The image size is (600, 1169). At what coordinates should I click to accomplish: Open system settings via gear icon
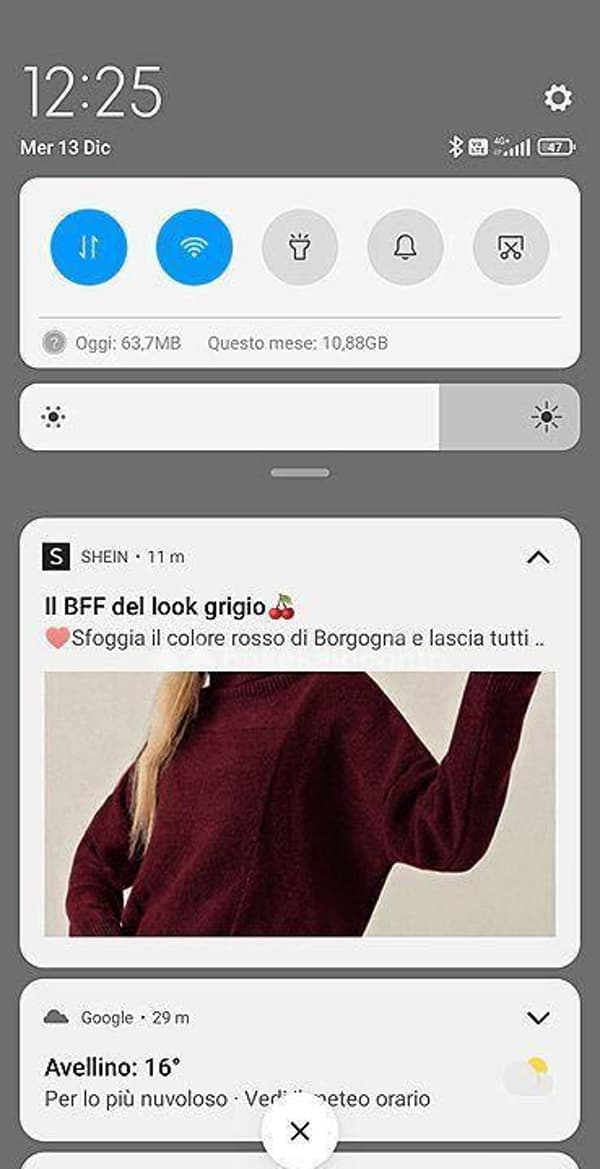(557, 98)
